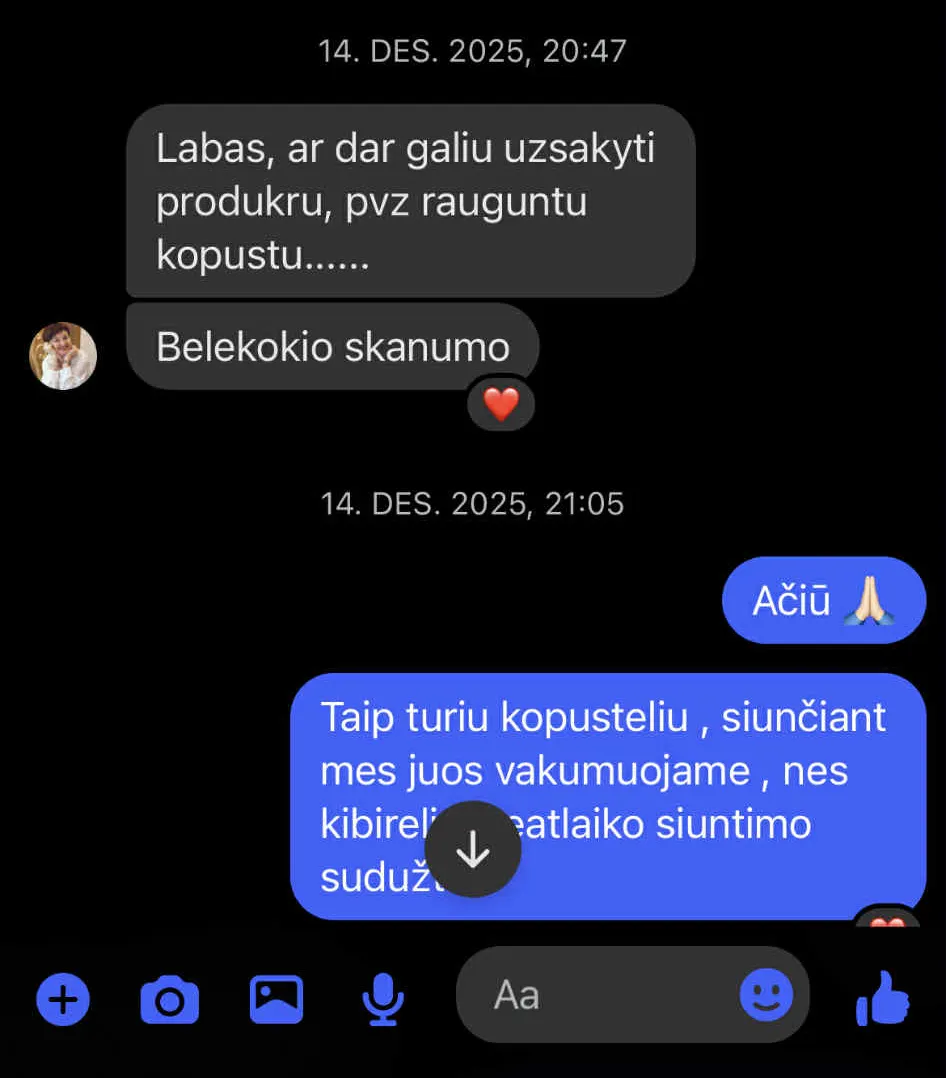Viewport: 946px width, 1078px height.
Task: View heart reaction on Belekokio skanumo message
Action: (x=501, y=404)
